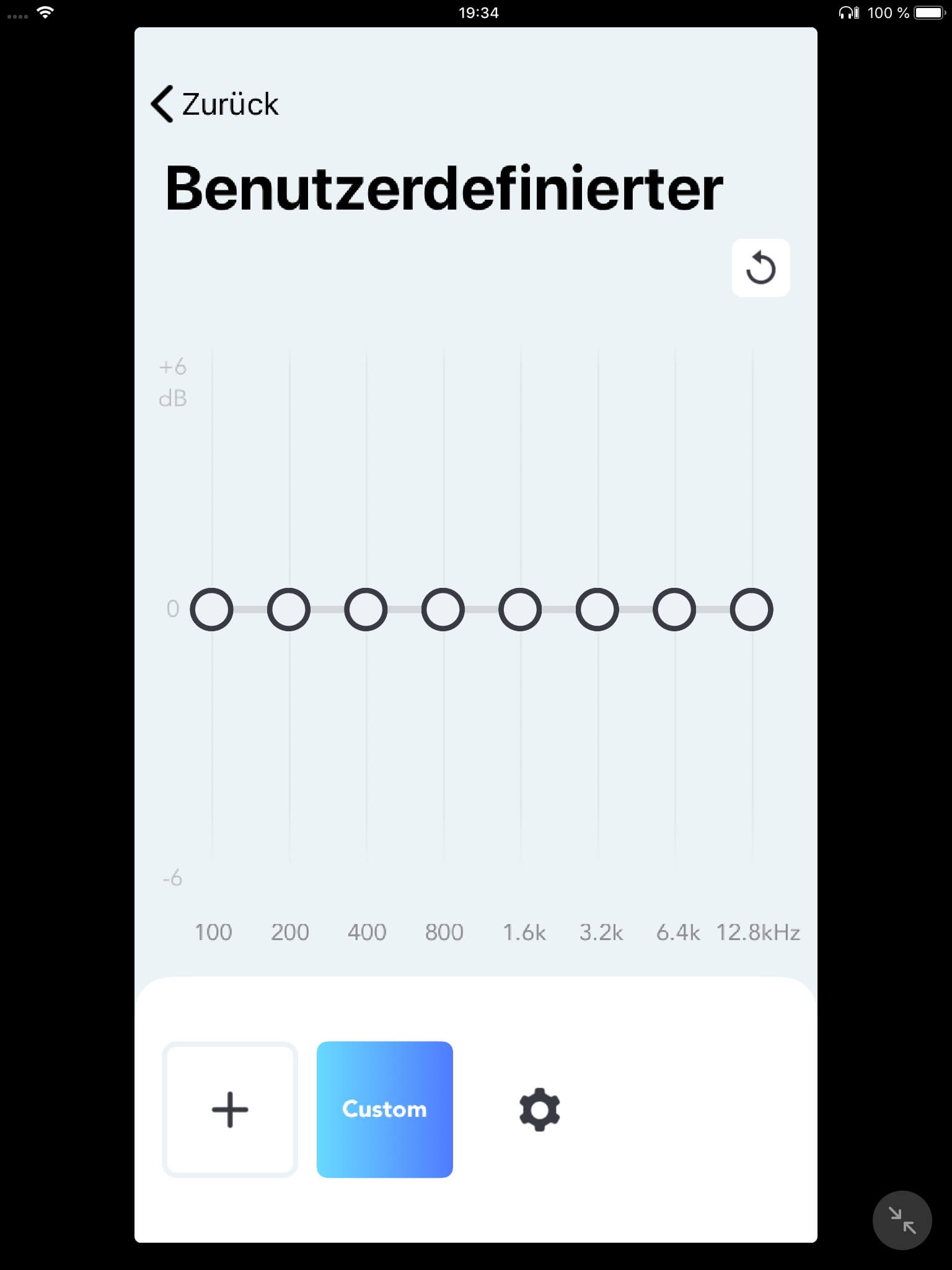Open preset settings with the gear icon
This screenshot has width=952, height=1270.
click(x=539, y=1109)
